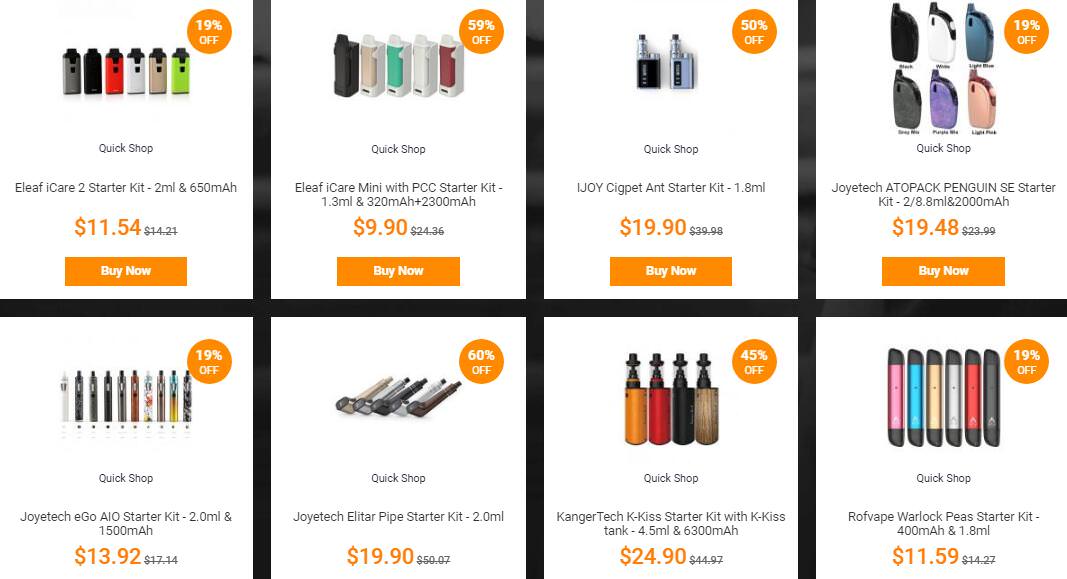Viewport: 1067px width, 579px height.
Task: Quick Shop the IJOY Cigpet Ant kit
Action: tap(671, 149)
